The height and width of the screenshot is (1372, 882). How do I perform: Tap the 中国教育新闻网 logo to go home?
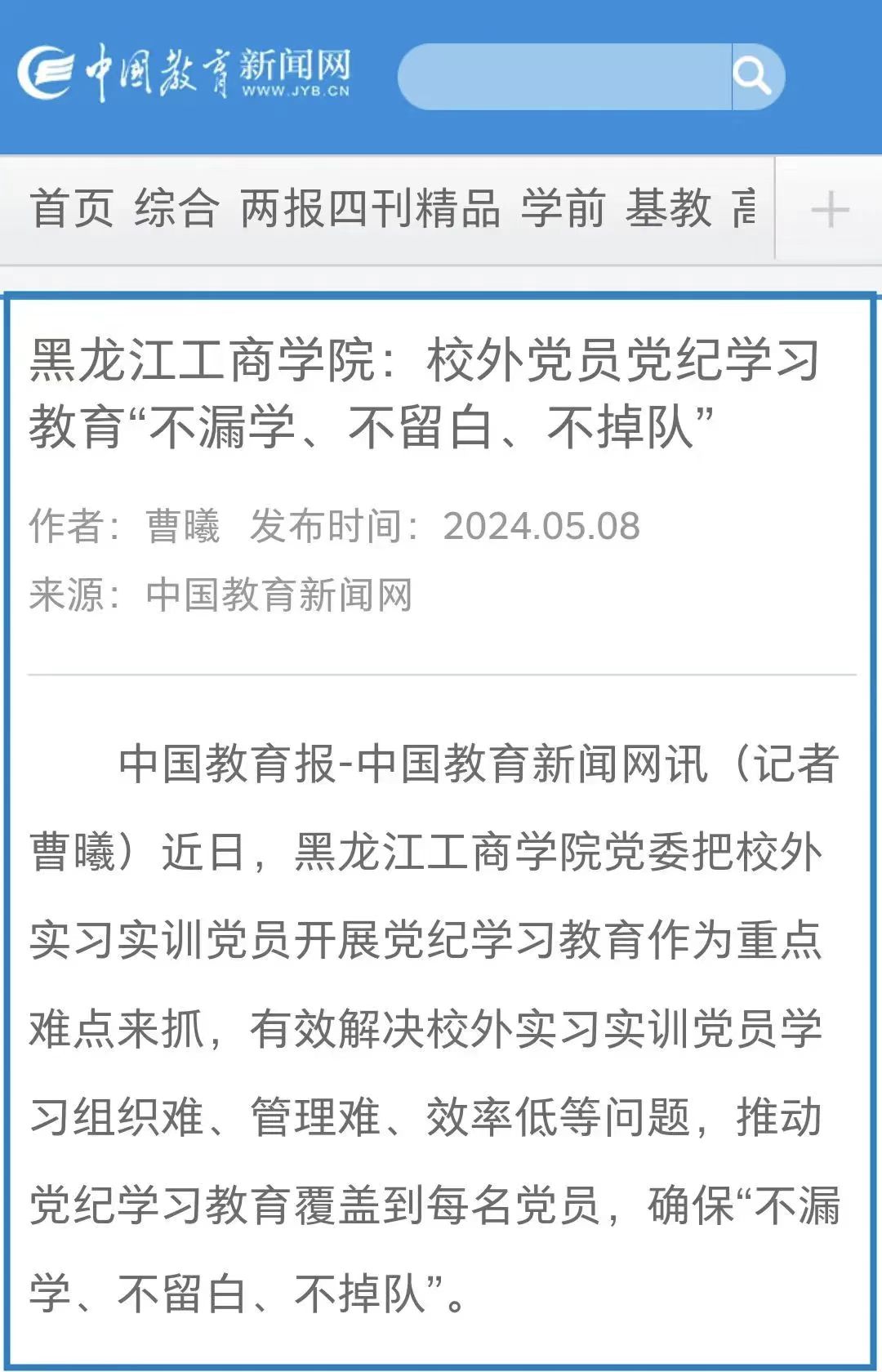[185, 73]
